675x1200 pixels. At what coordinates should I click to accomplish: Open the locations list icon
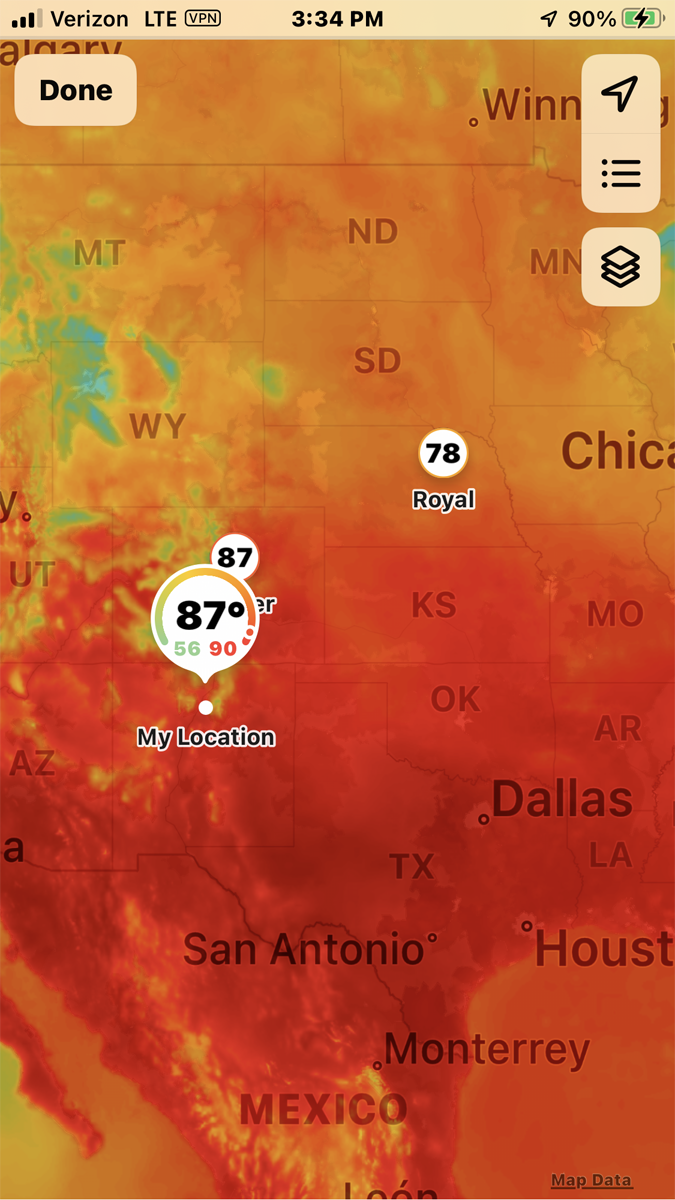[620, 174]
